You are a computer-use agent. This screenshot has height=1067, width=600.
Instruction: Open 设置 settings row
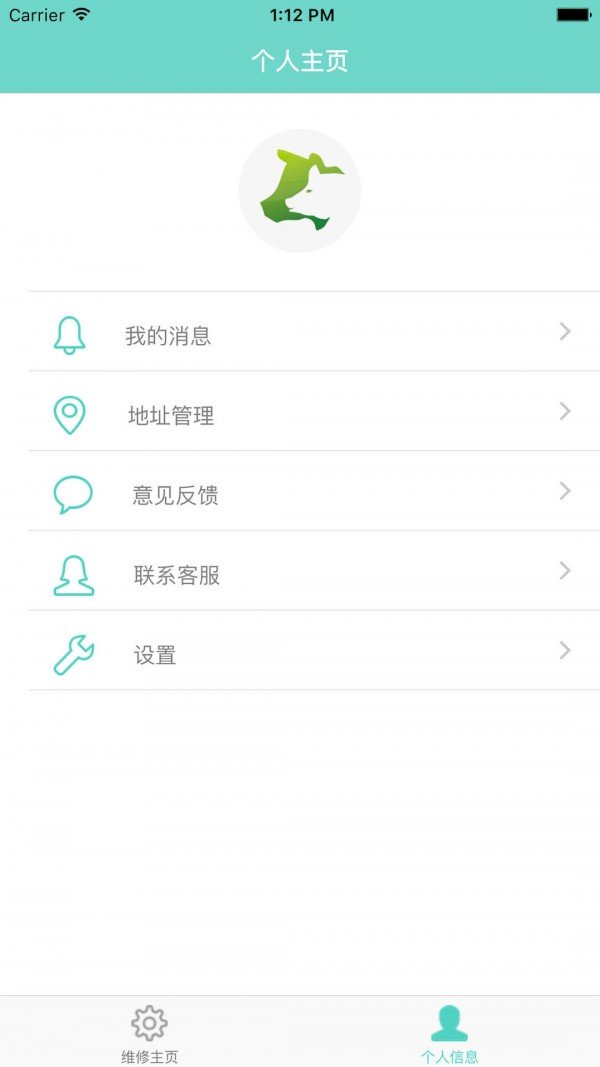coord(314,650)
